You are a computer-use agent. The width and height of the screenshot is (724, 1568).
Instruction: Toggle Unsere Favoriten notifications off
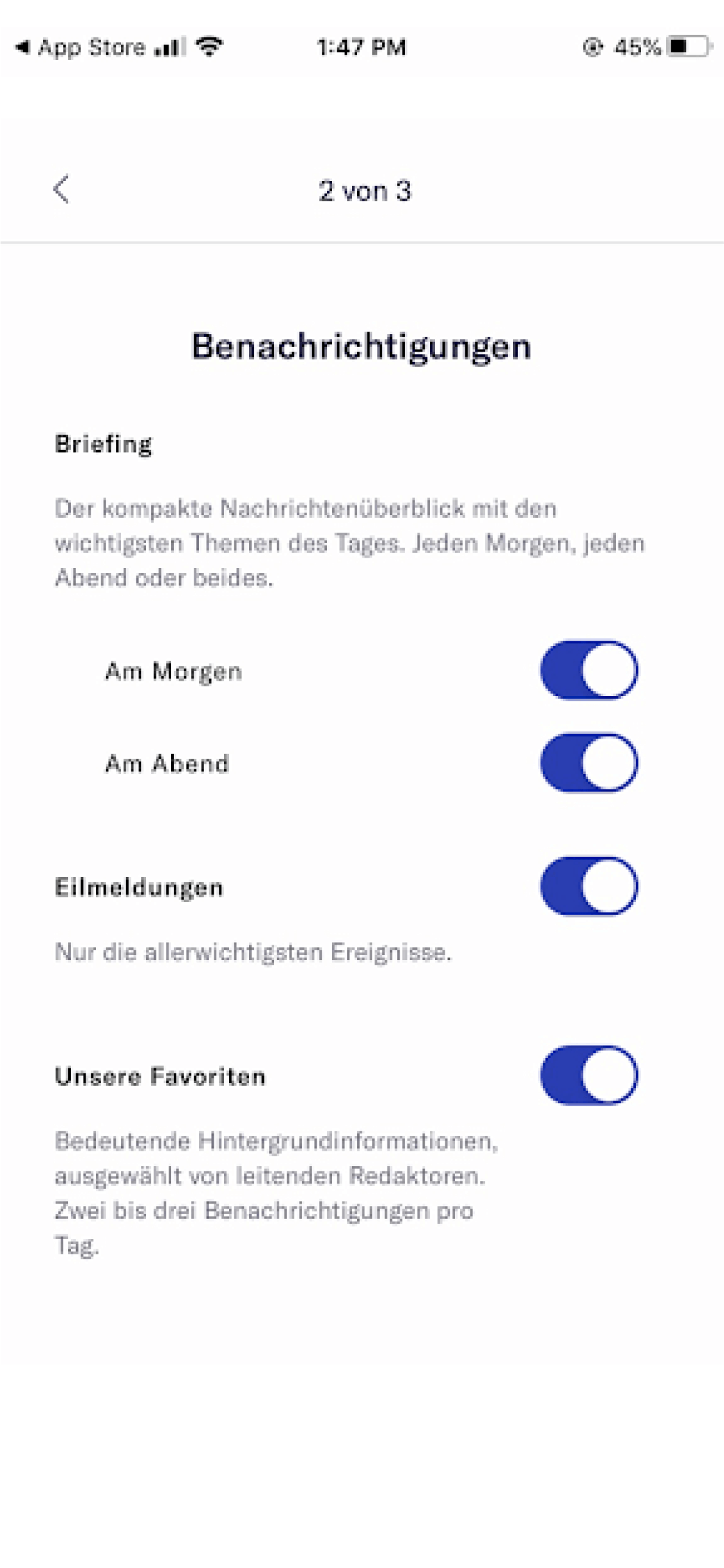point(588,1075)
